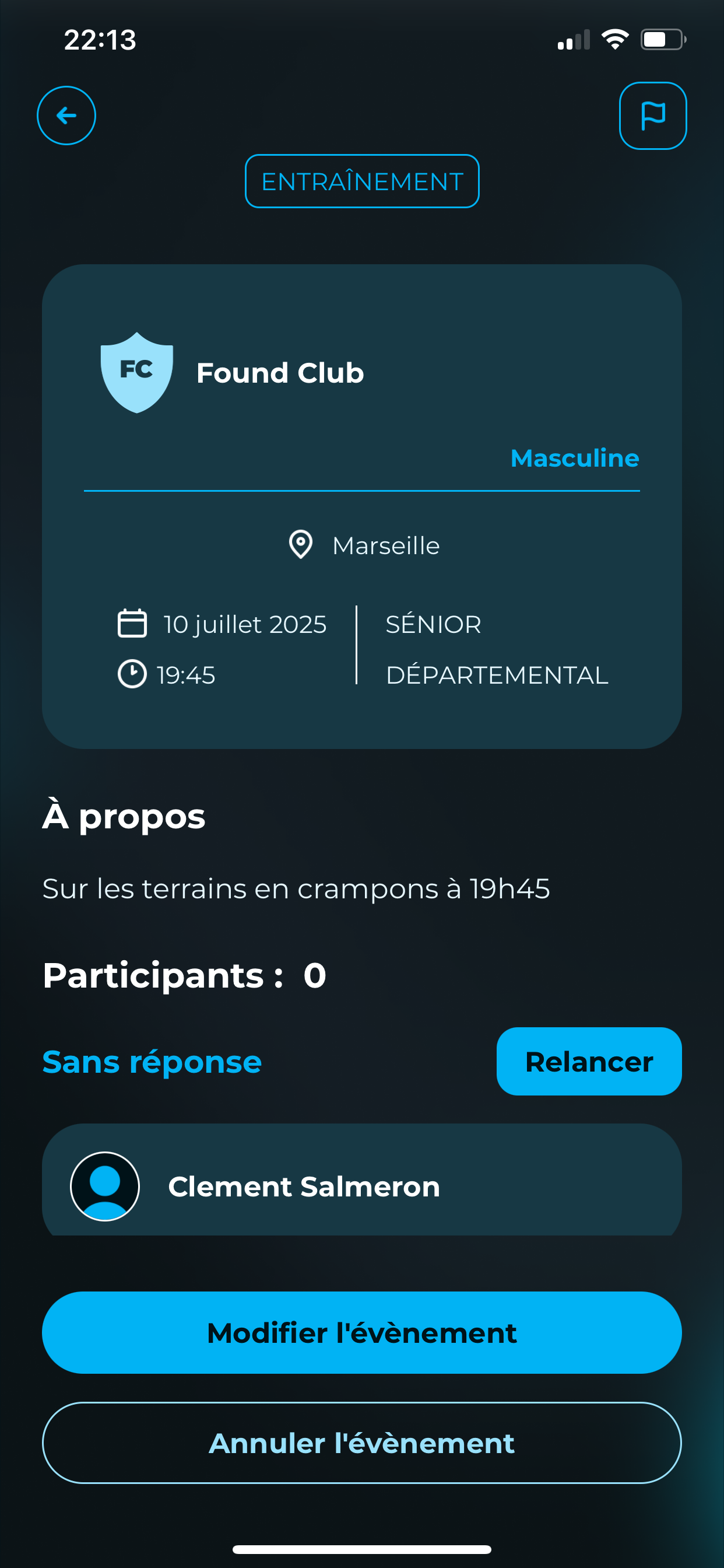Tap the back arrow icon
This screenshot has width=724, height=1568.
(x=66, y=115)
